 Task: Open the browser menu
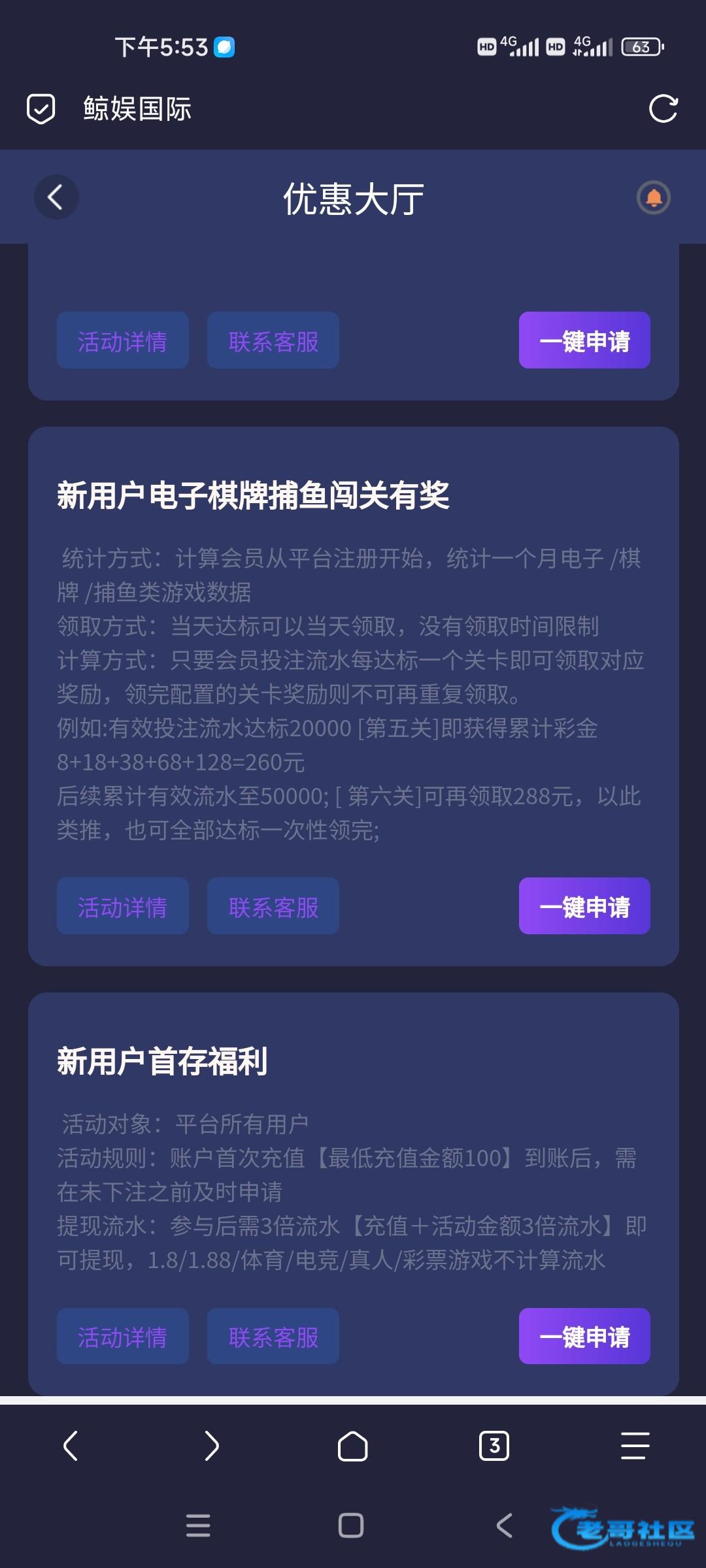point(635,1446)
